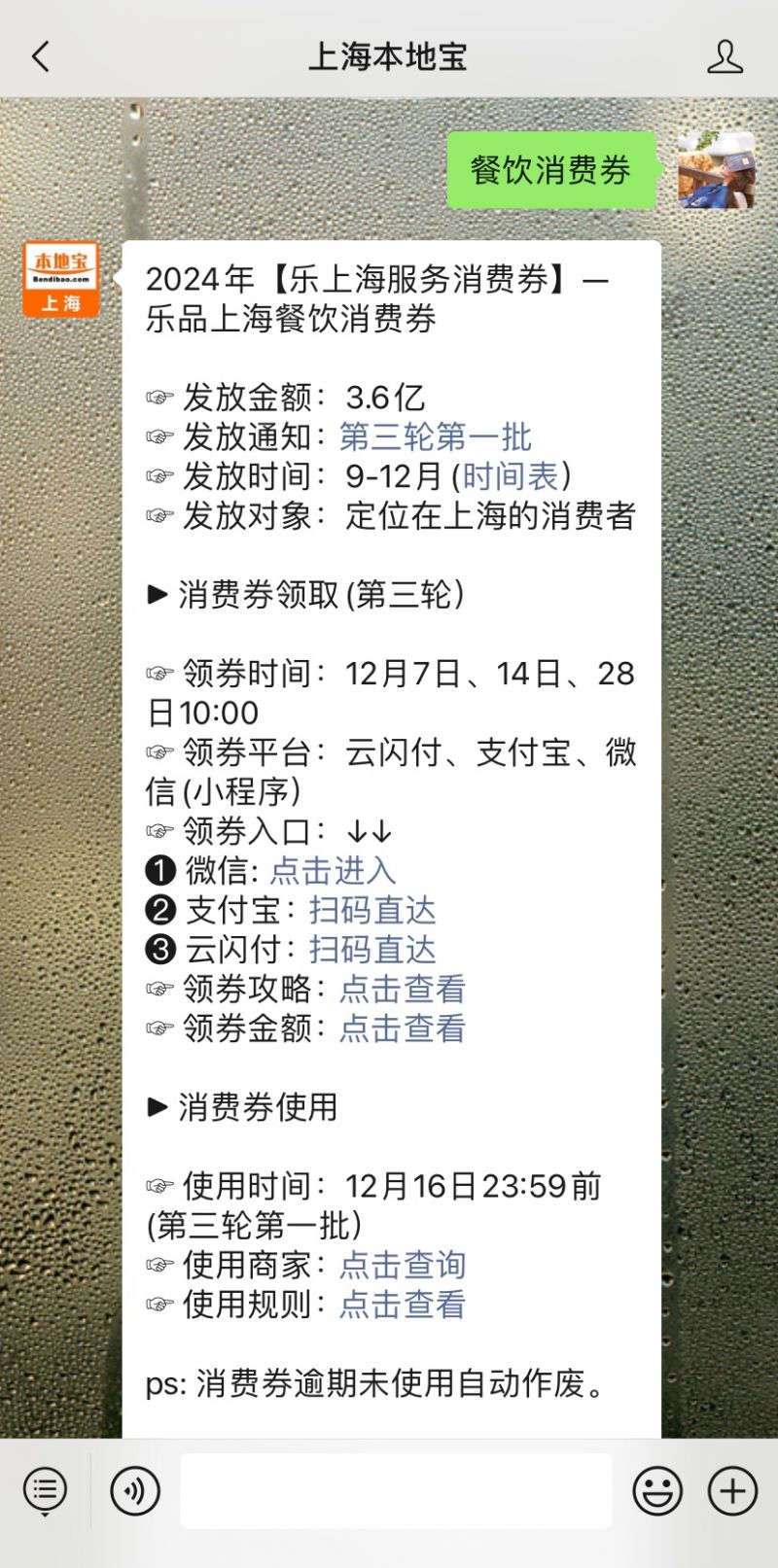Screen dimensions: 778x1568
Task: View 领券攻略 via 点击查看
Action: (403, 990)
